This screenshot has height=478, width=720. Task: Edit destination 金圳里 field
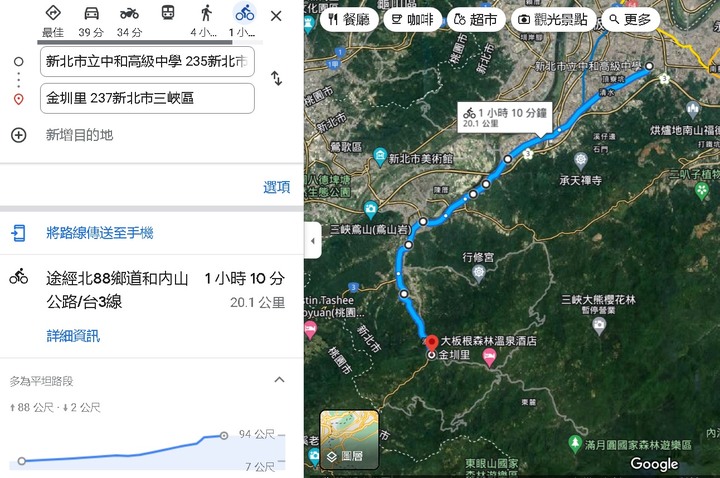147,99
